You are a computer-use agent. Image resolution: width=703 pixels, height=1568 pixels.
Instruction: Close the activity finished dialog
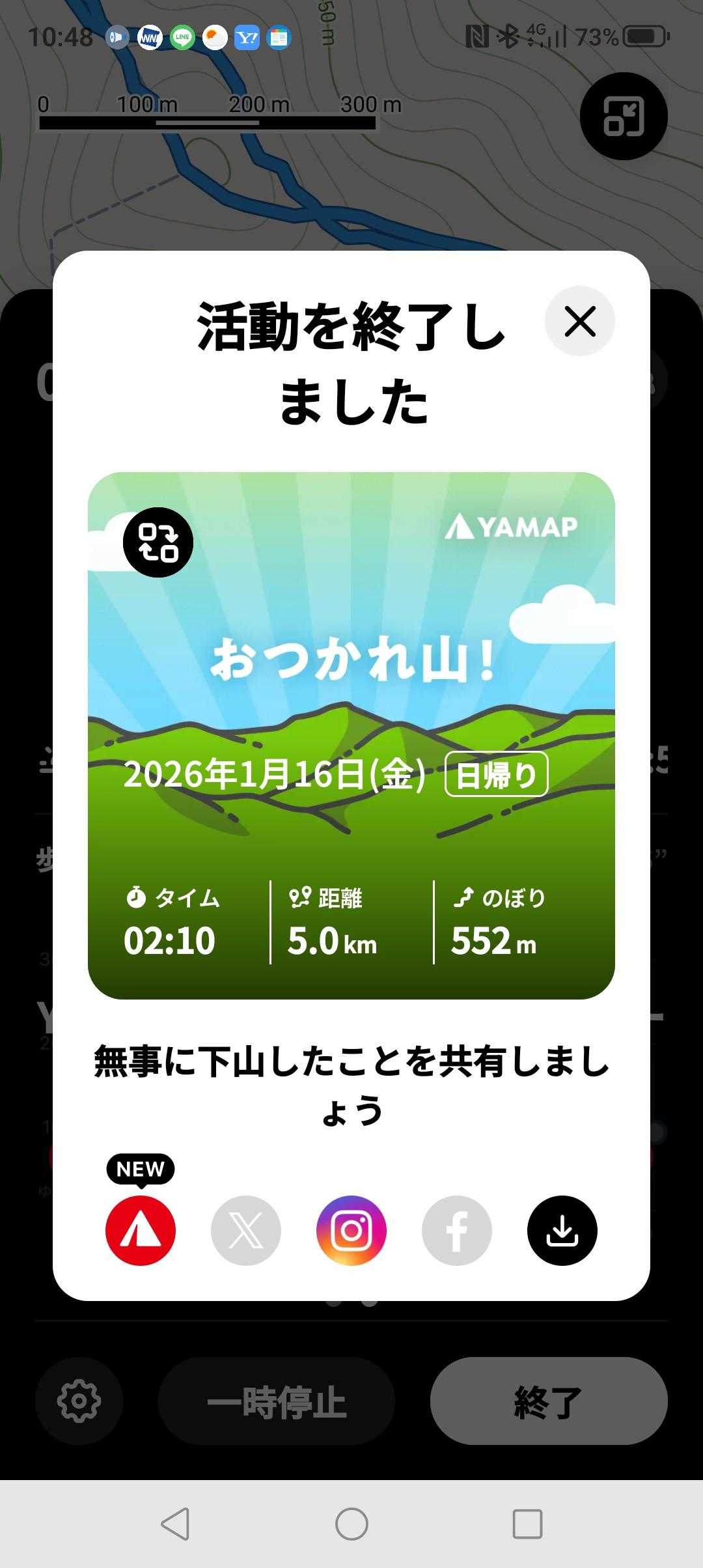point(579,321)
